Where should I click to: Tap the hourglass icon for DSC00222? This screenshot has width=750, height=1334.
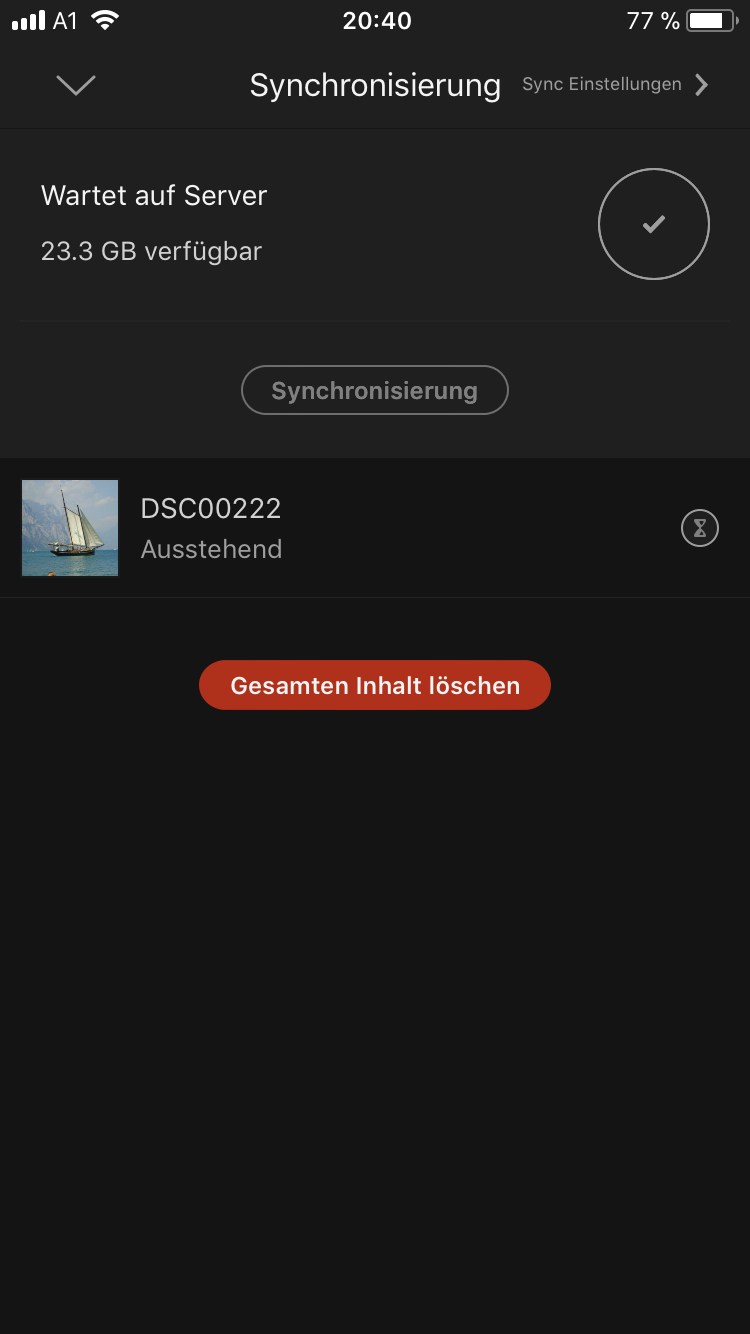700,528
